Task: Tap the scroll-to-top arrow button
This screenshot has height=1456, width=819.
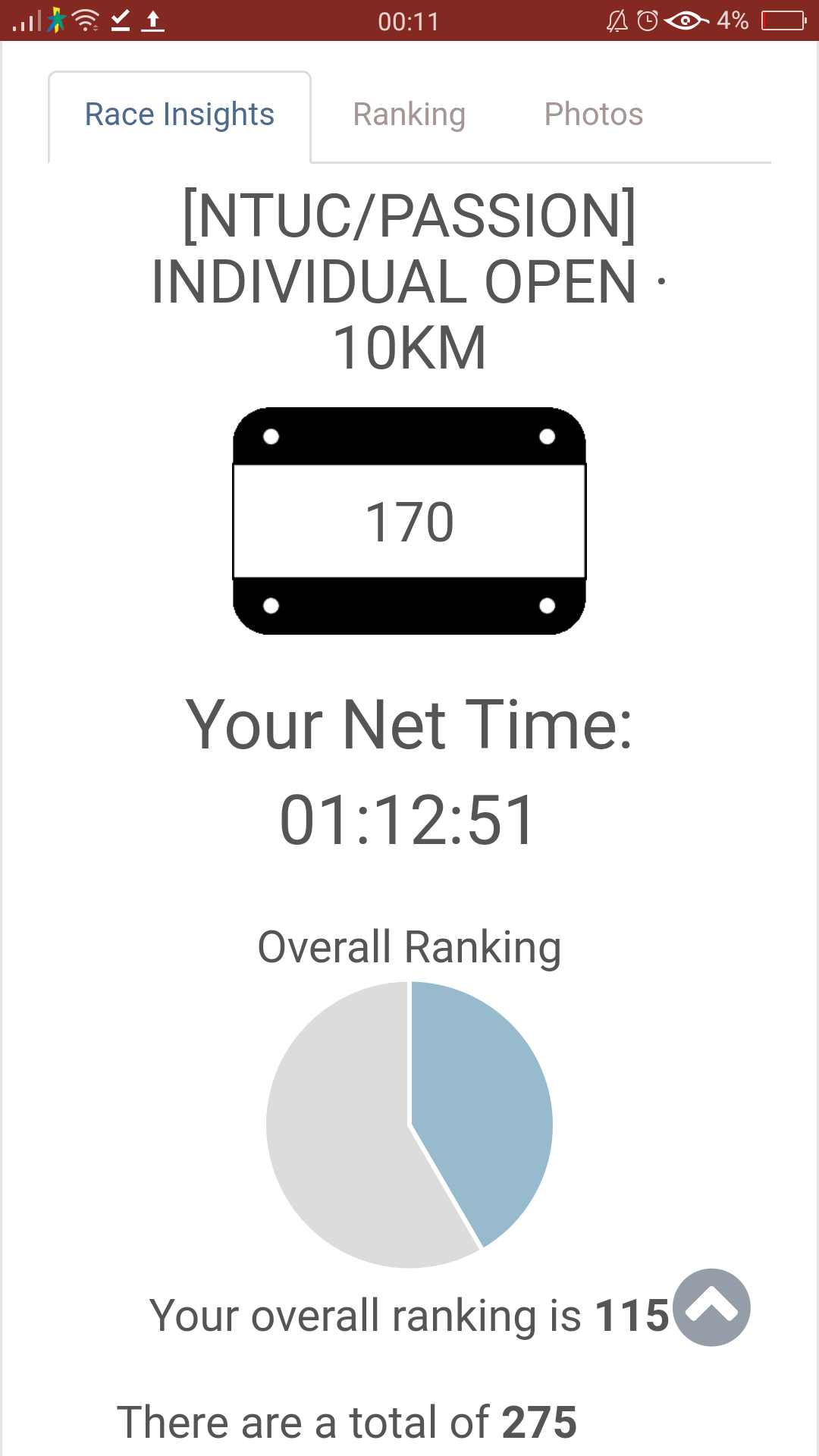Action: (711, 1307)
